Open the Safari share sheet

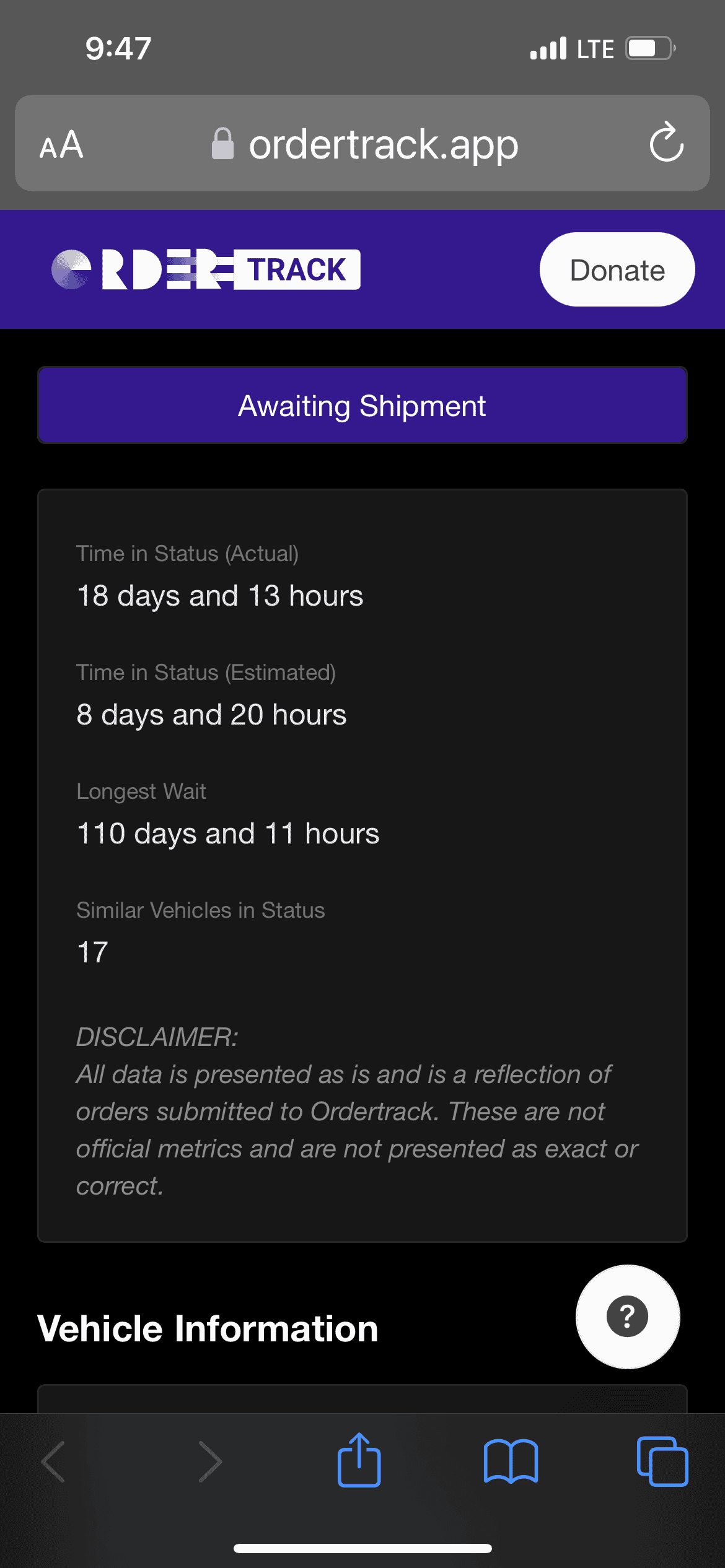[x=359, y=1461]
